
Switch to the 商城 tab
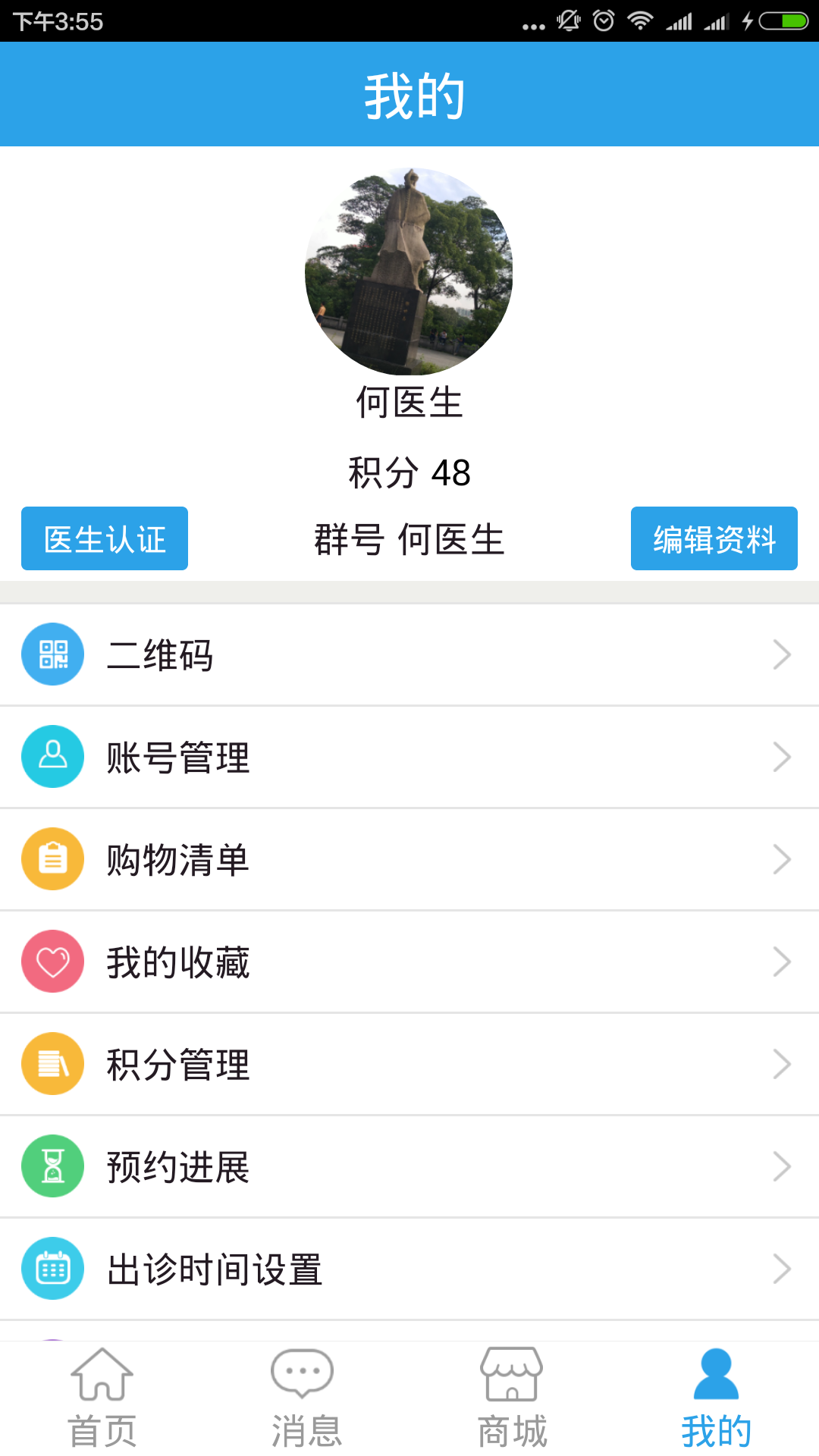pyautogui.click(x=512, y=1398)
